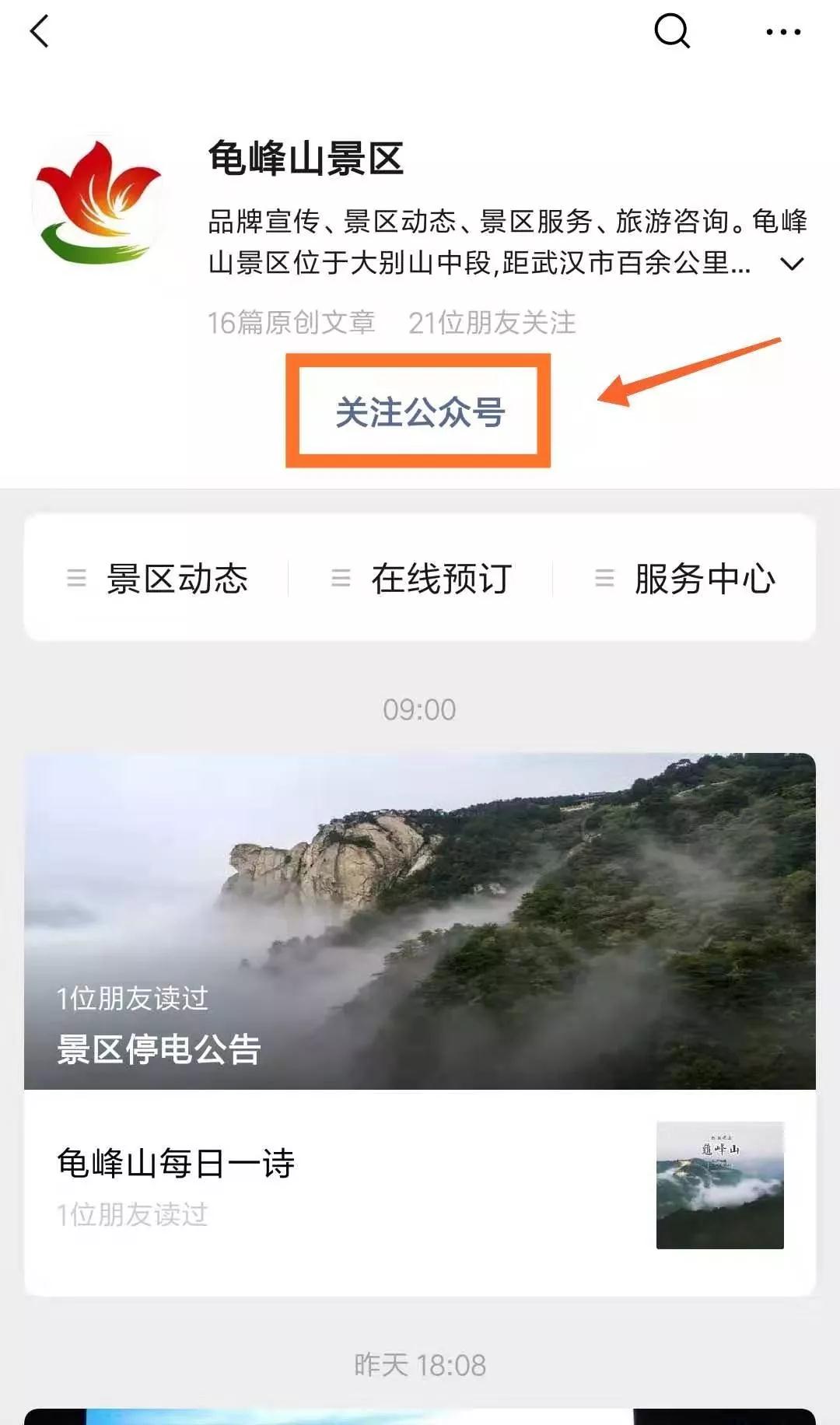Open the 在线预订 menu
This screenshot has width=840, height=1425.
(422, 579)
